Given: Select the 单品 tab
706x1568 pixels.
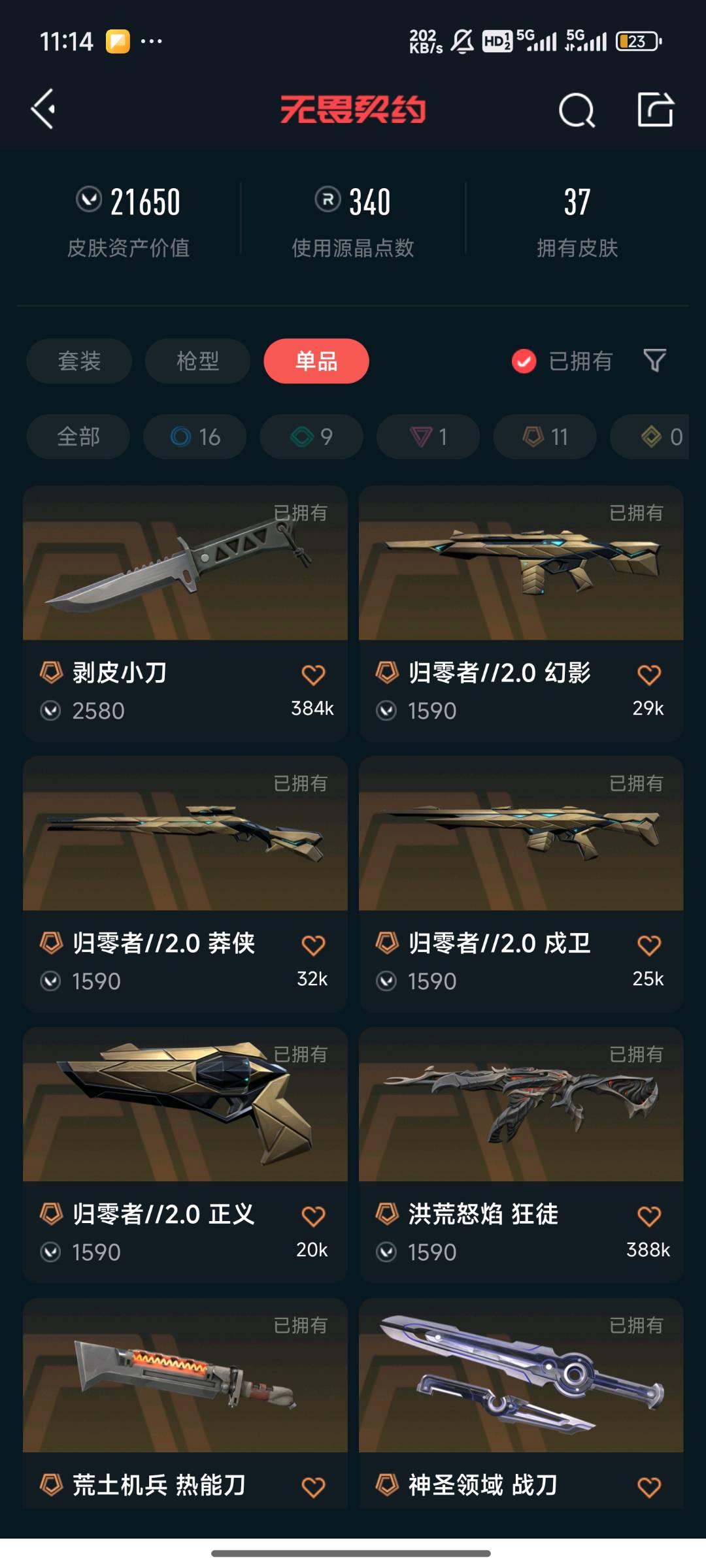Looking at the screenshot, I should tap(316, 361).
